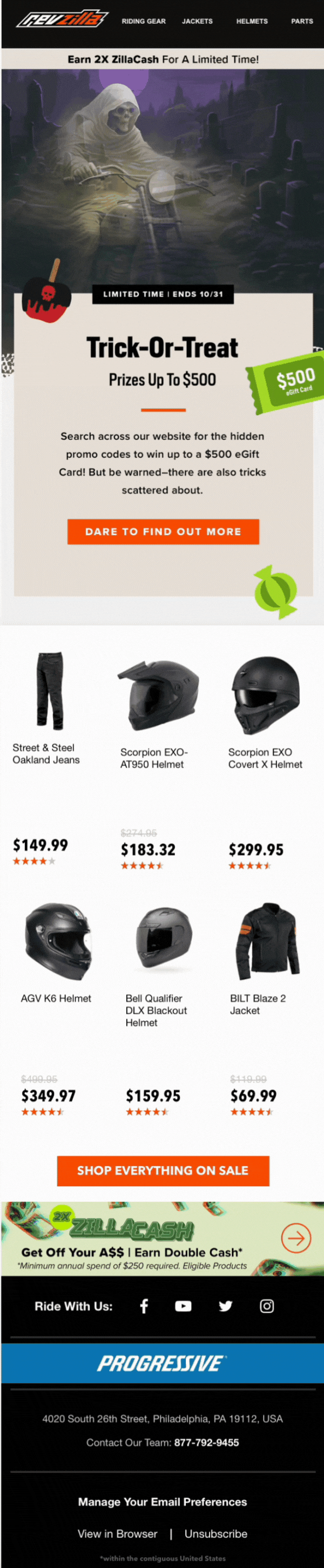Image resolution: width=324 pixels, height=1568 pixels.
Task: Go to the Jackets section
Action: [x=197, y=21]
